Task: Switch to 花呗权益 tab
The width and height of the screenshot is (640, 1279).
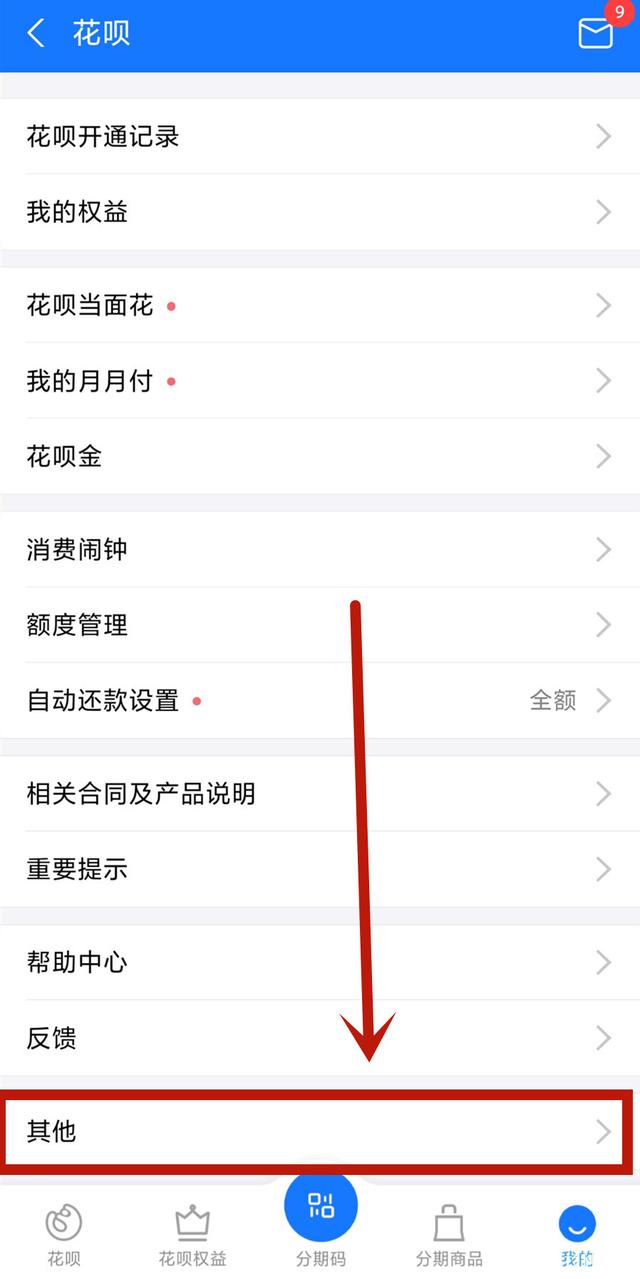Action: pos(192,1234)
